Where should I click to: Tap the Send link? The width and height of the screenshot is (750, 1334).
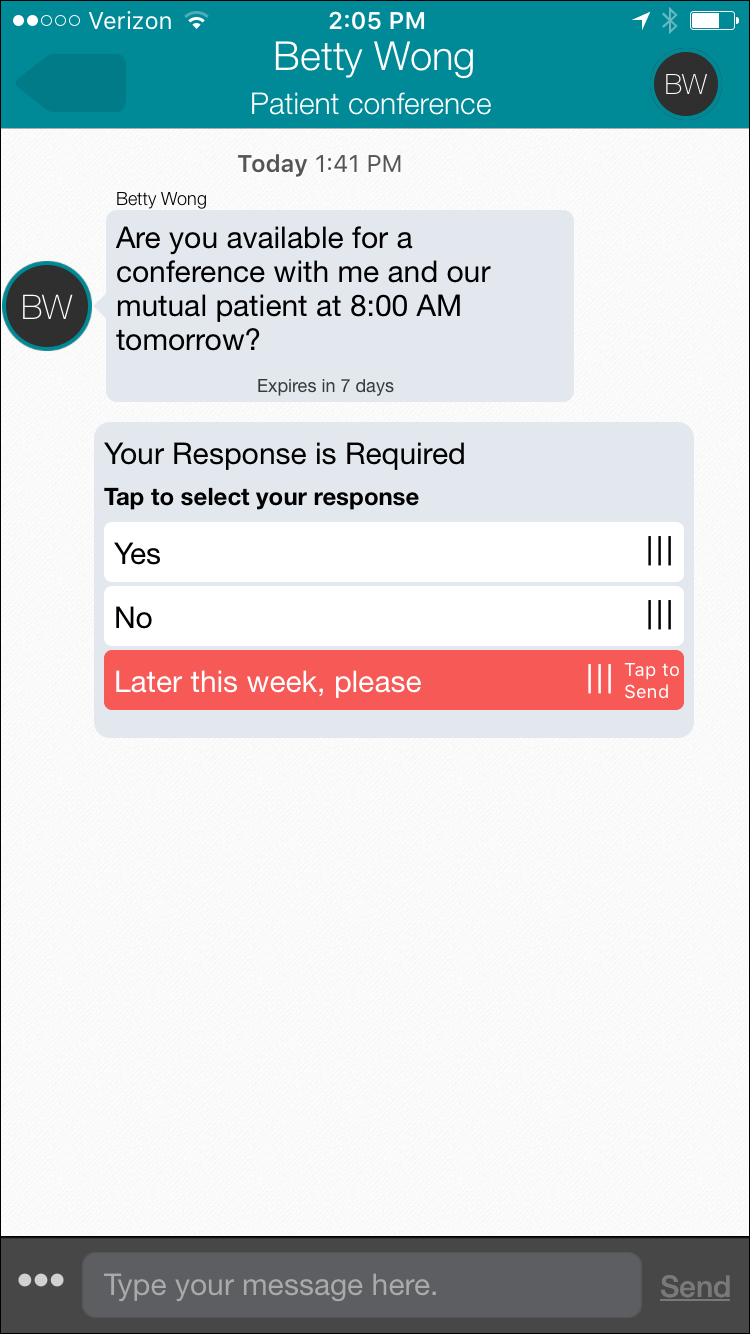click(695, 1287)
